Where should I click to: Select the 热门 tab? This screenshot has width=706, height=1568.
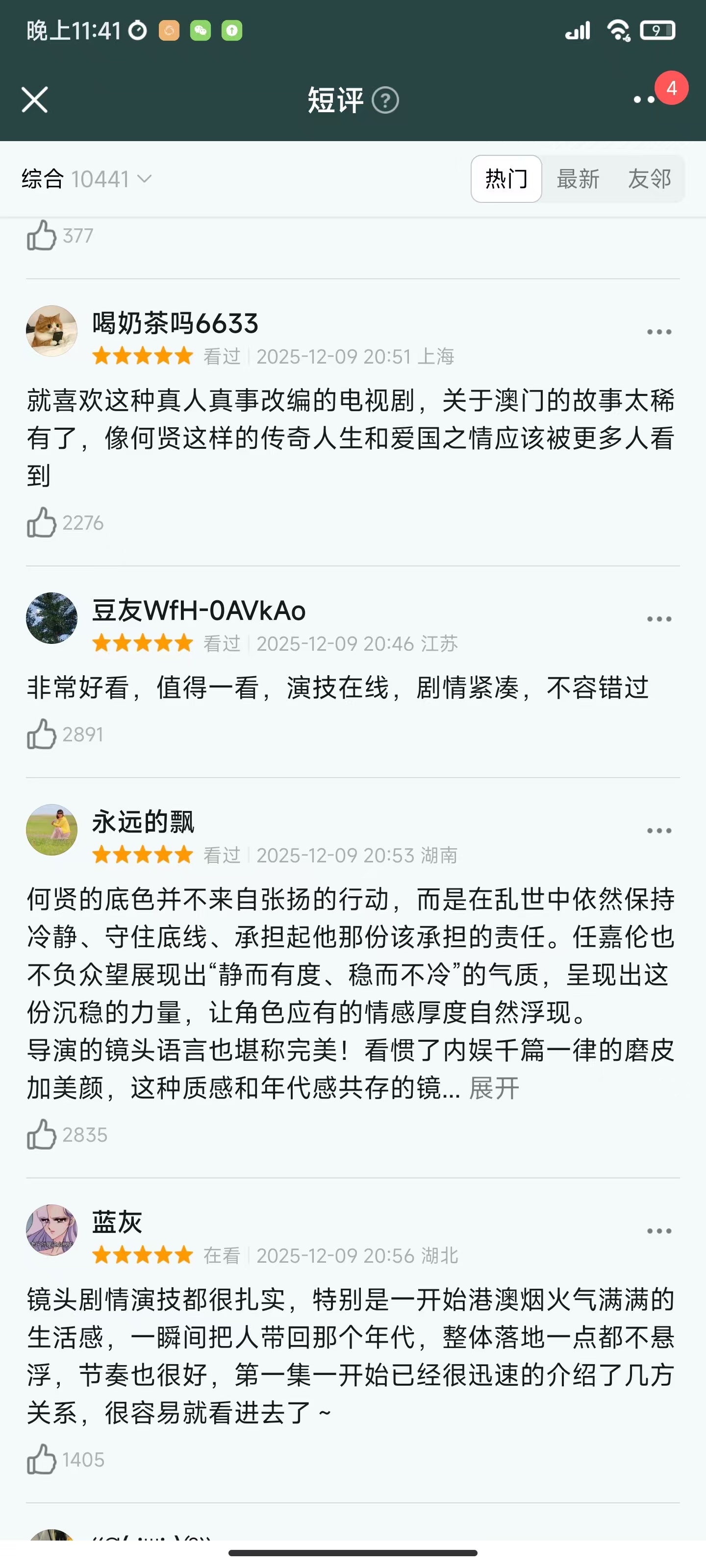[x=506, y=179]
